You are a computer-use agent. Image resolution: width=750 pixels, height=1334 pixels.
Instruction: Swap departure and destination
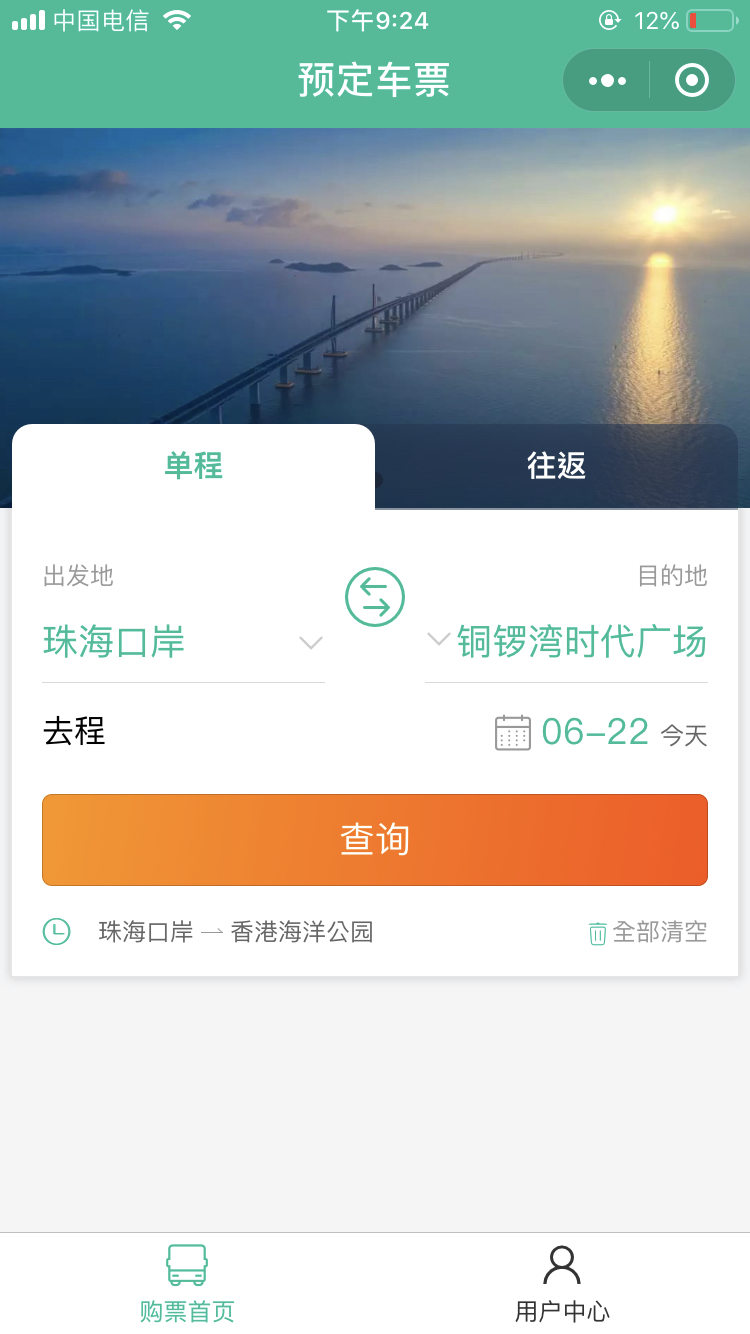375,597
